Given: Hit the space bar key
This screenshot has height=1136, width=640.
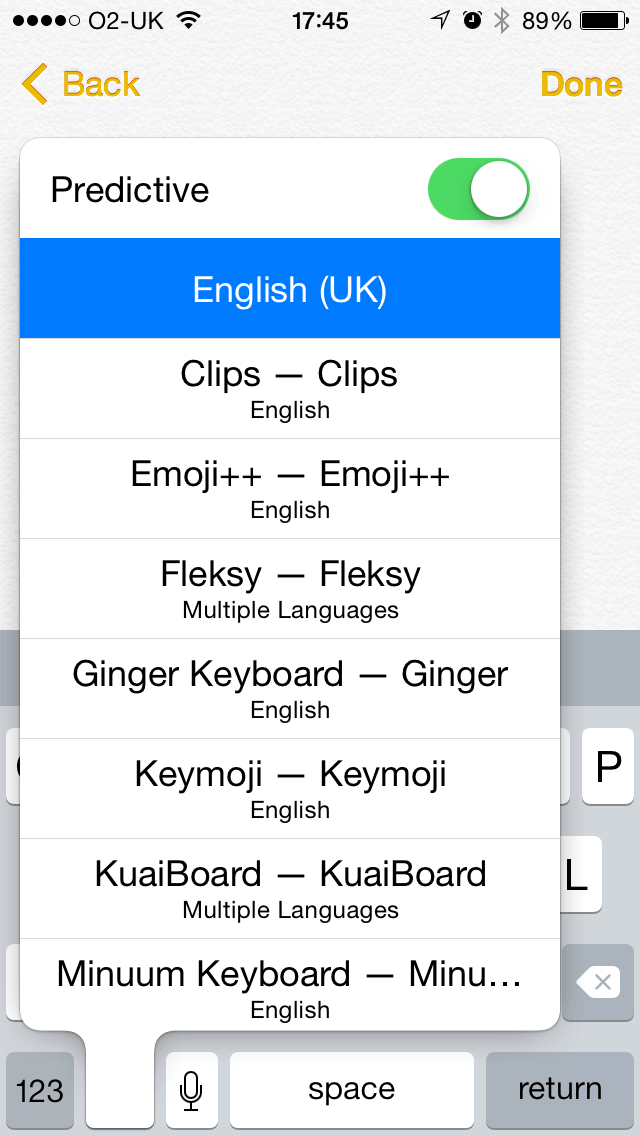Looking at the screenshot, I should click(x=352, y=1090).
